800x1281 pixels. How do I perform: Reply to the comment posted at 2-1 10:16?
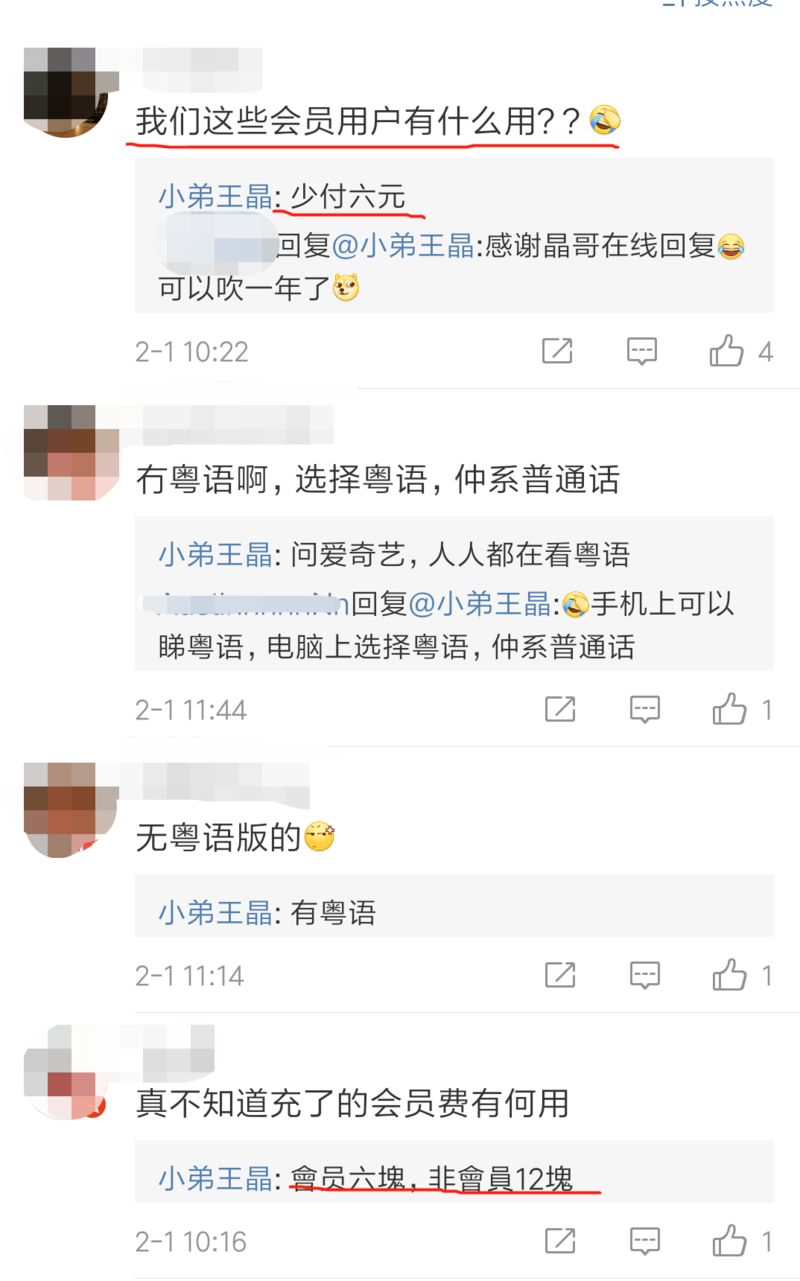point(645,1241)
